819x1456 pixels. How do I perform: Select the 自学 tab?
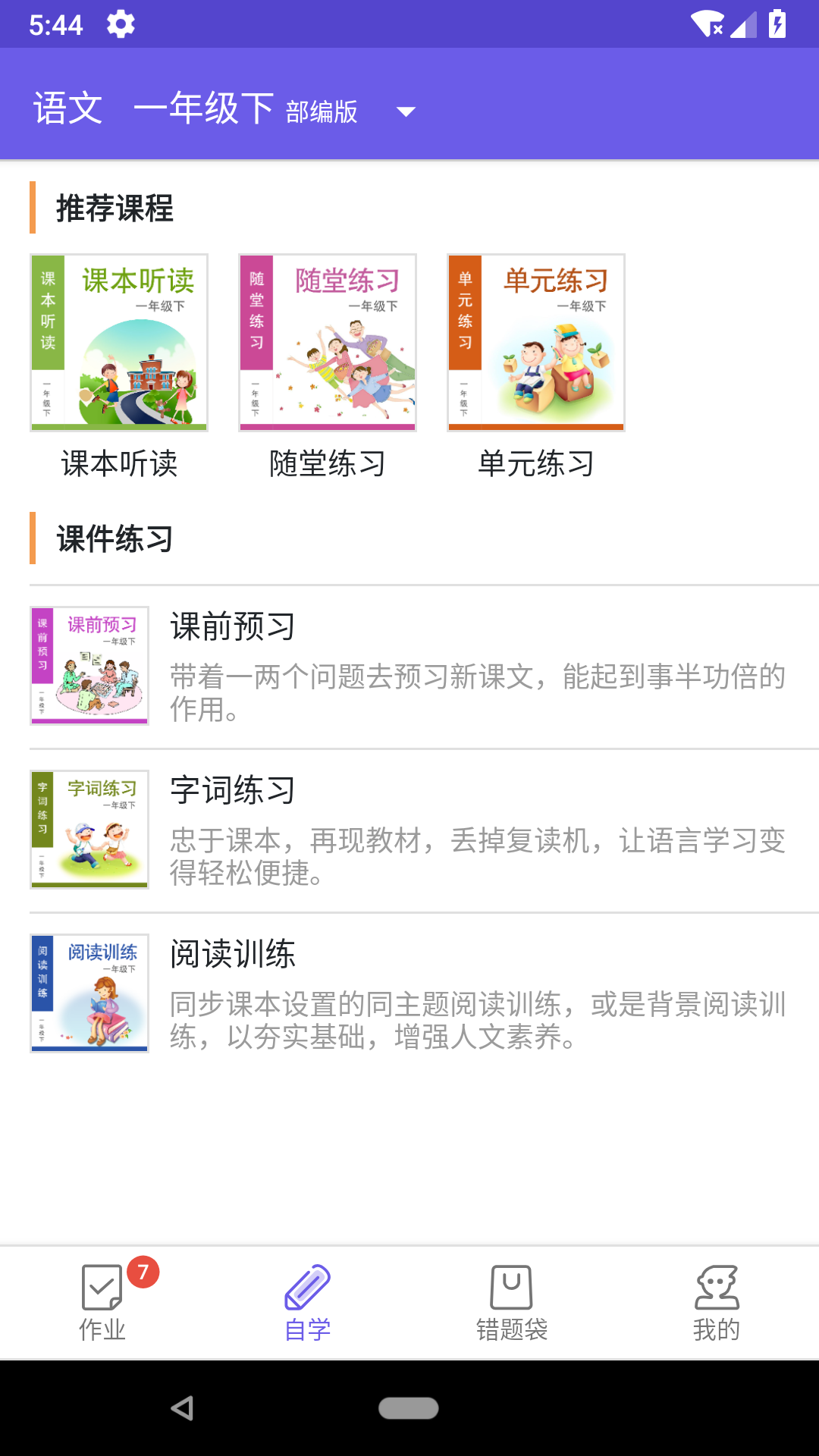307,1304
